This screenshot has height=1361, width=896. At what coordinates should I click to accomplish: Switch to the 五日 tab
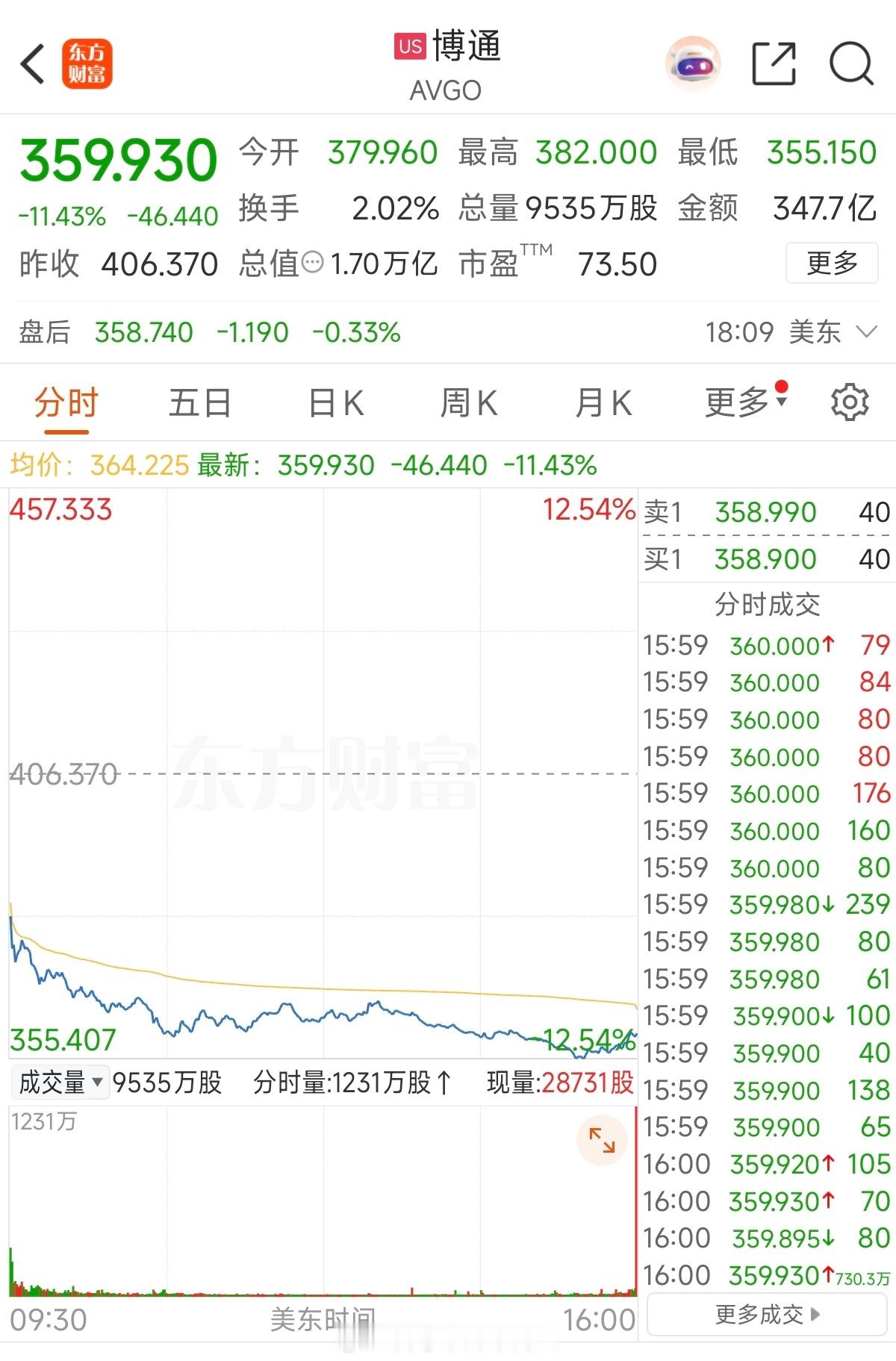(x=200, y=402)
